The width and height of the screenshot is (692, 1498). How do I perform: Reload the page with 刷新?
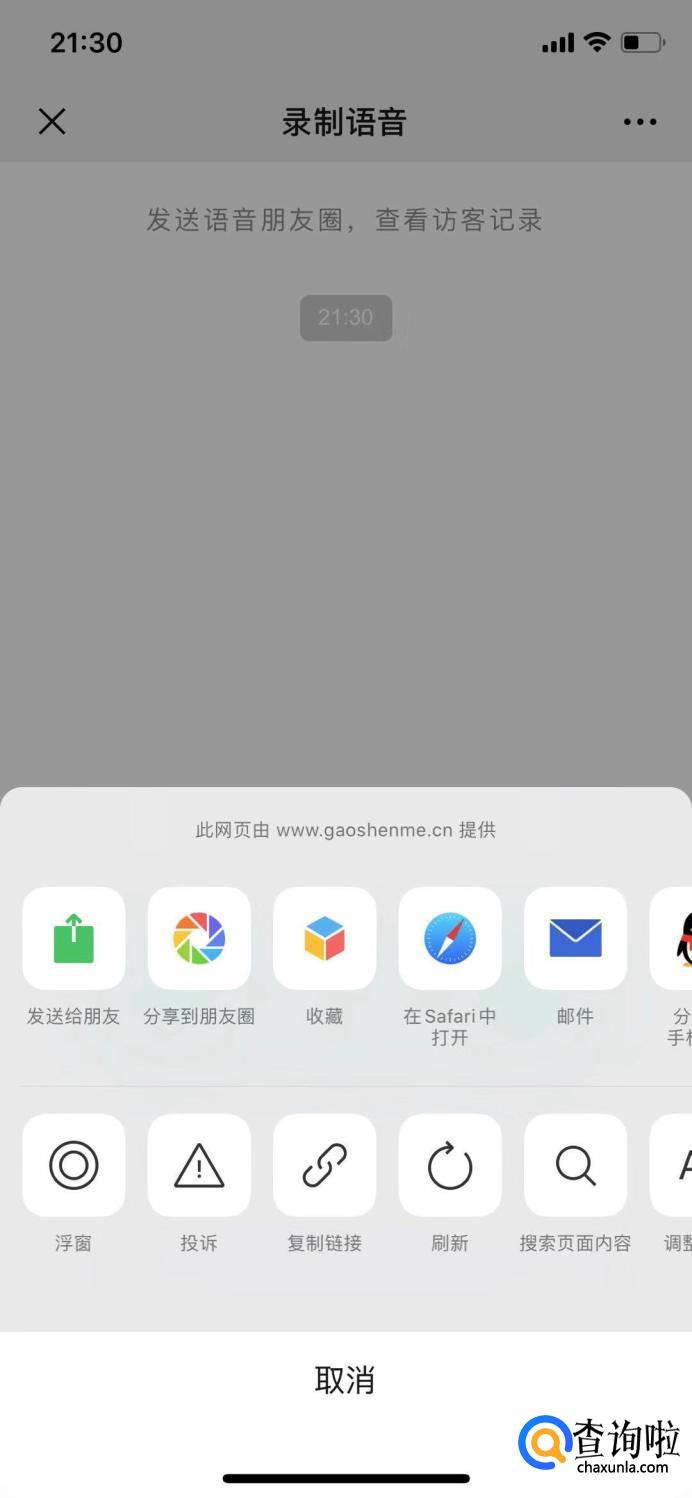point(450,1165)
